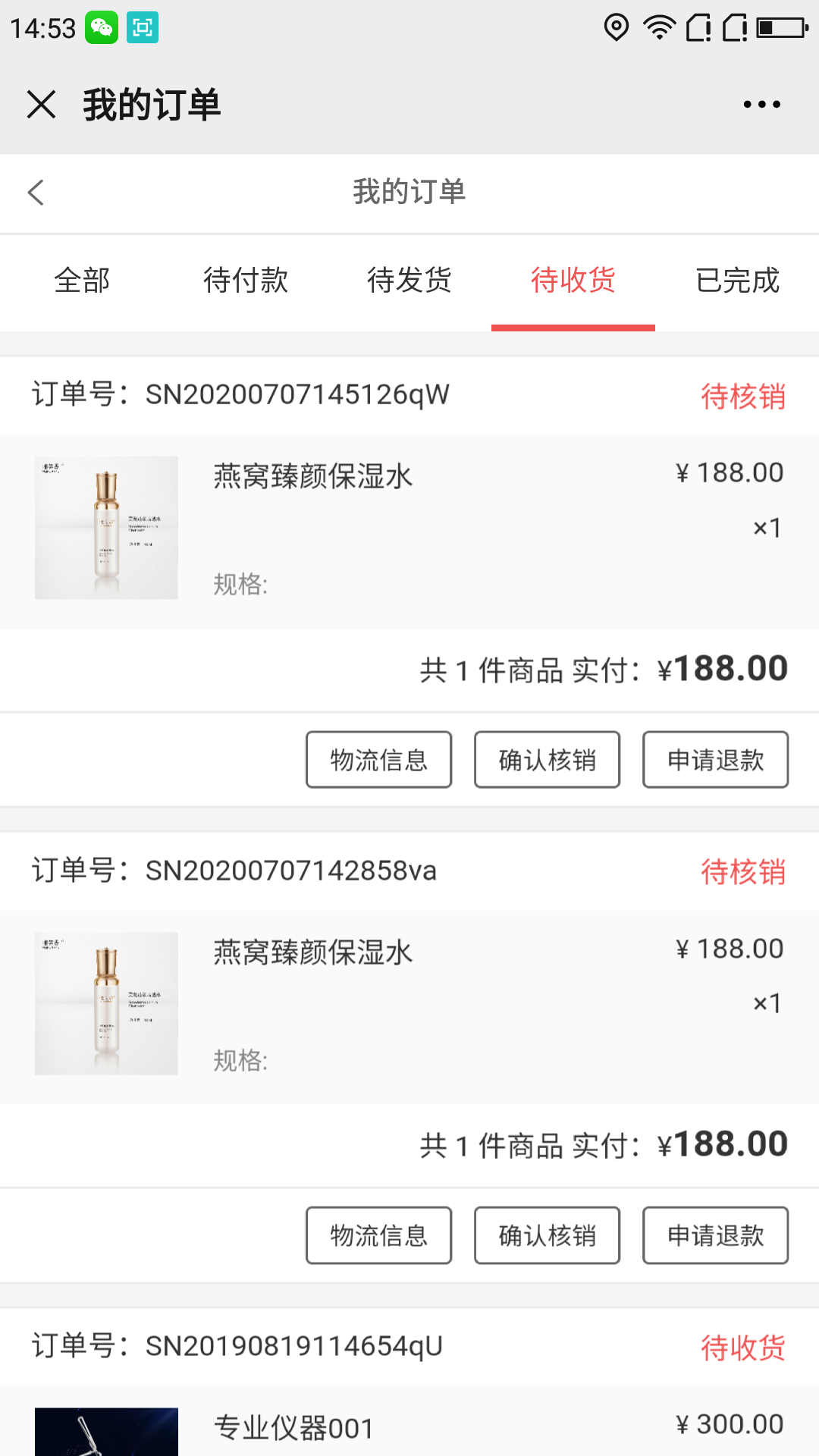Screen dimensions: 819x1456
Task: View 物流信息 for order SN20200707142858va
Action: click(378, 1235)
